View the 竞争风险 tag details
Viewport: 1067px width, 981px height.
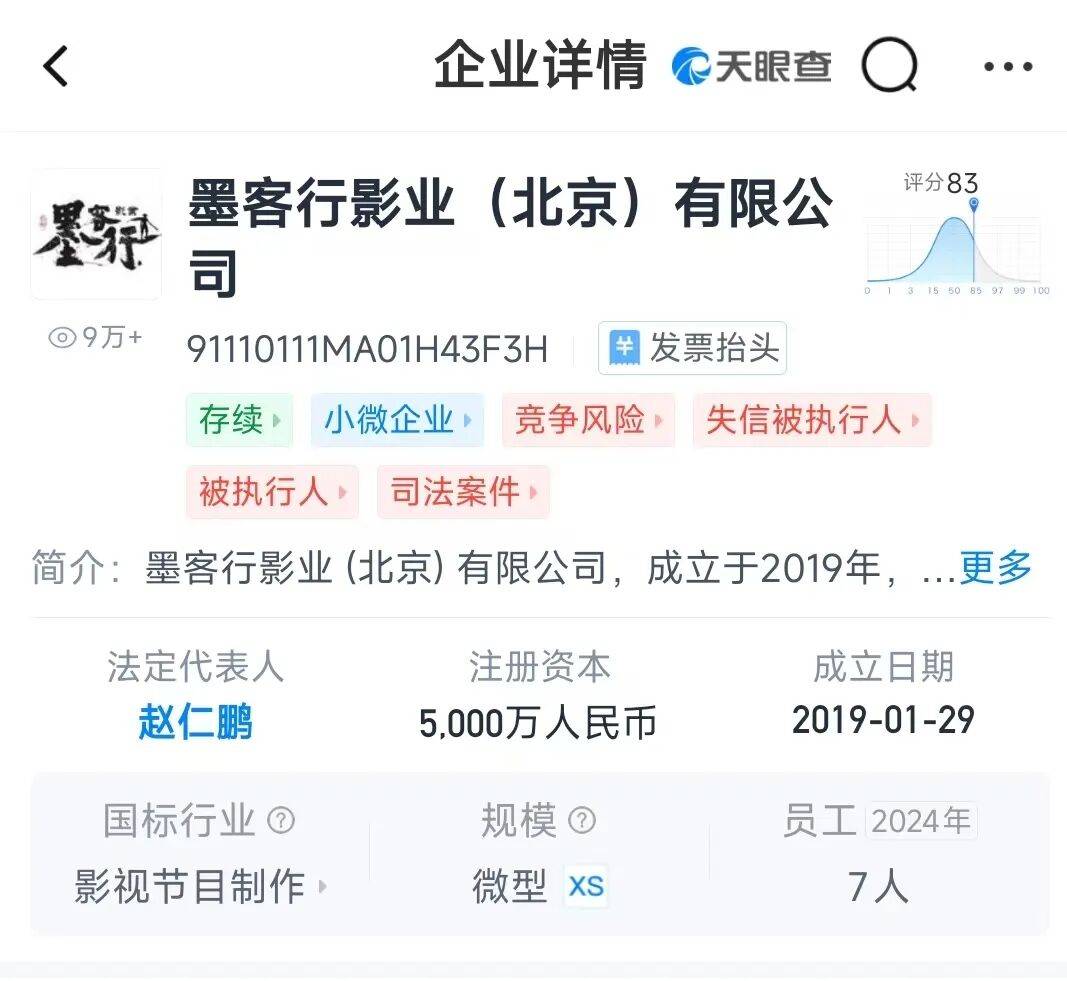click(588, 420)
